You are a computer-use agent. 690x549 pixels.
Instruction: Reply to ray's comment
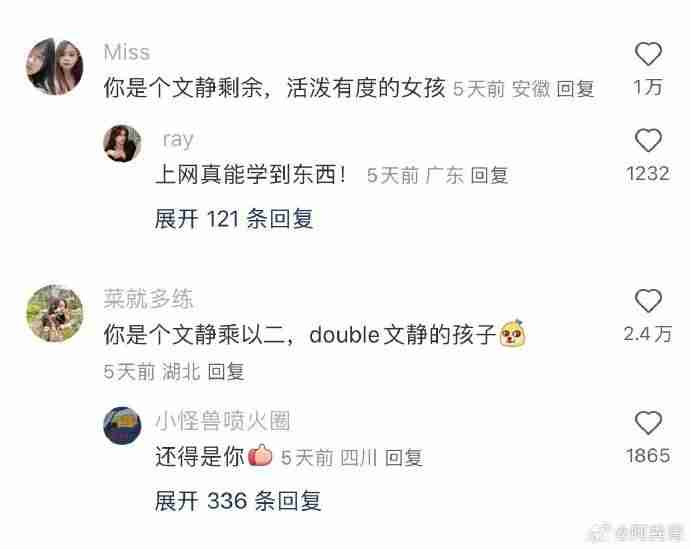[x=489, y=176]
